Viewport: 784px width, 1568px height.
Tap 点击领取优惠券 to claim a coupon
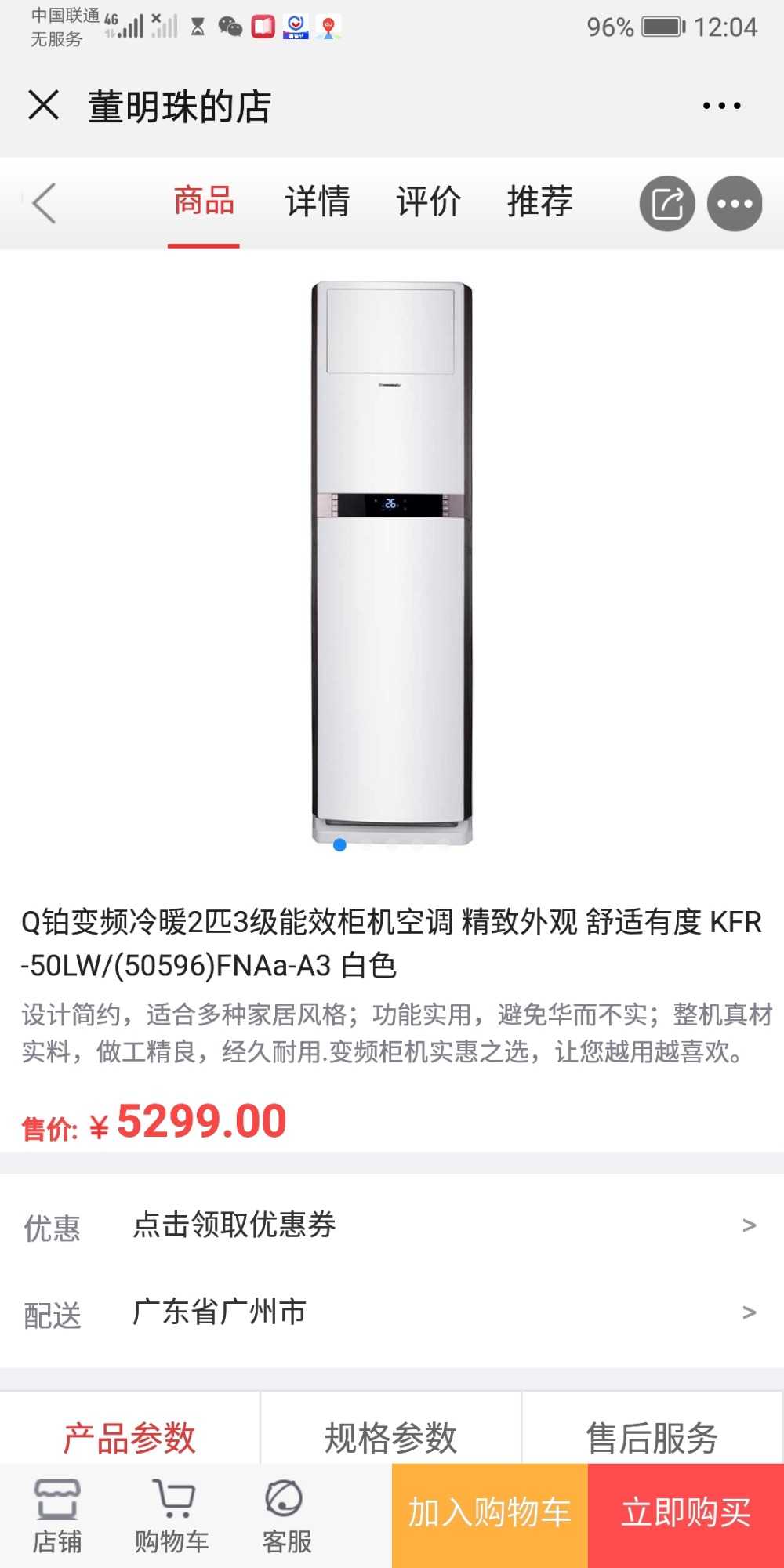click(x=392, y=1225)
